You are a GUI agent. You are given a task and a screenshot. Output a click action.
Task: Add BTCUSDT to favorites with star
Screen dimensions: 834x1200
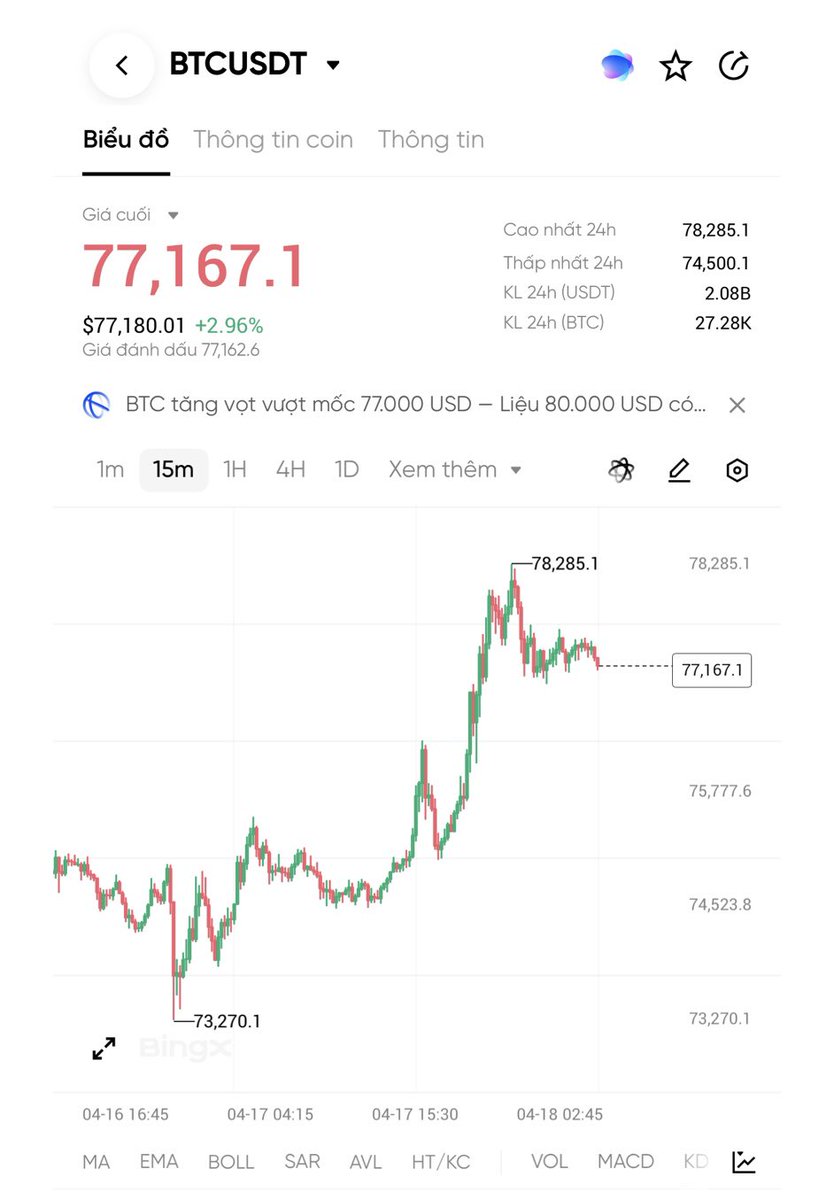(x=676, y=67)
